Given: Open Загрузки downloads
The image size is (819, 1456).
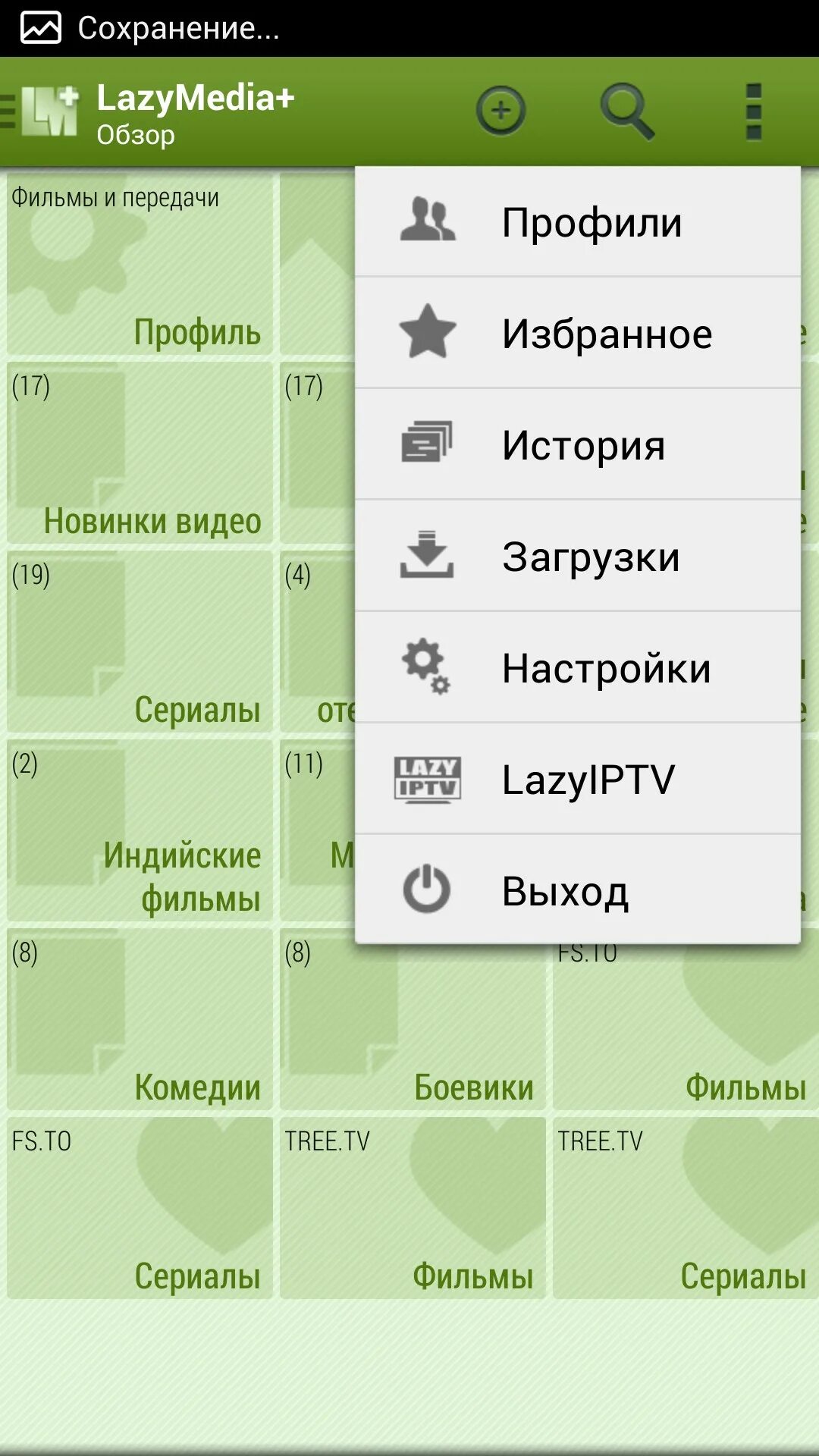Looking at the screenshot, I should [576, 557].
